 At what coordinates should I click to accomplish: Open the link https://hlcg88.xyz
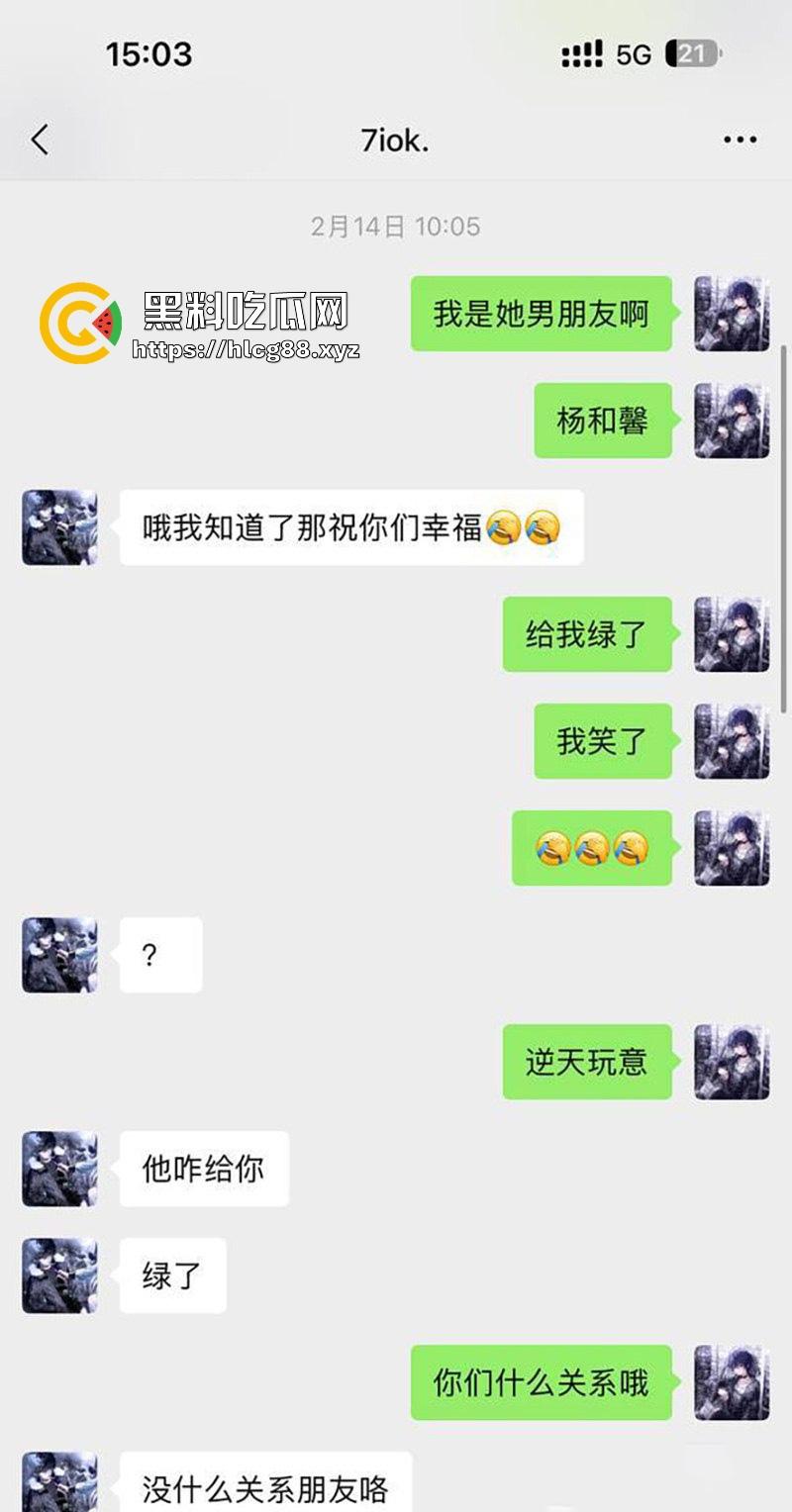pos(244,351)
